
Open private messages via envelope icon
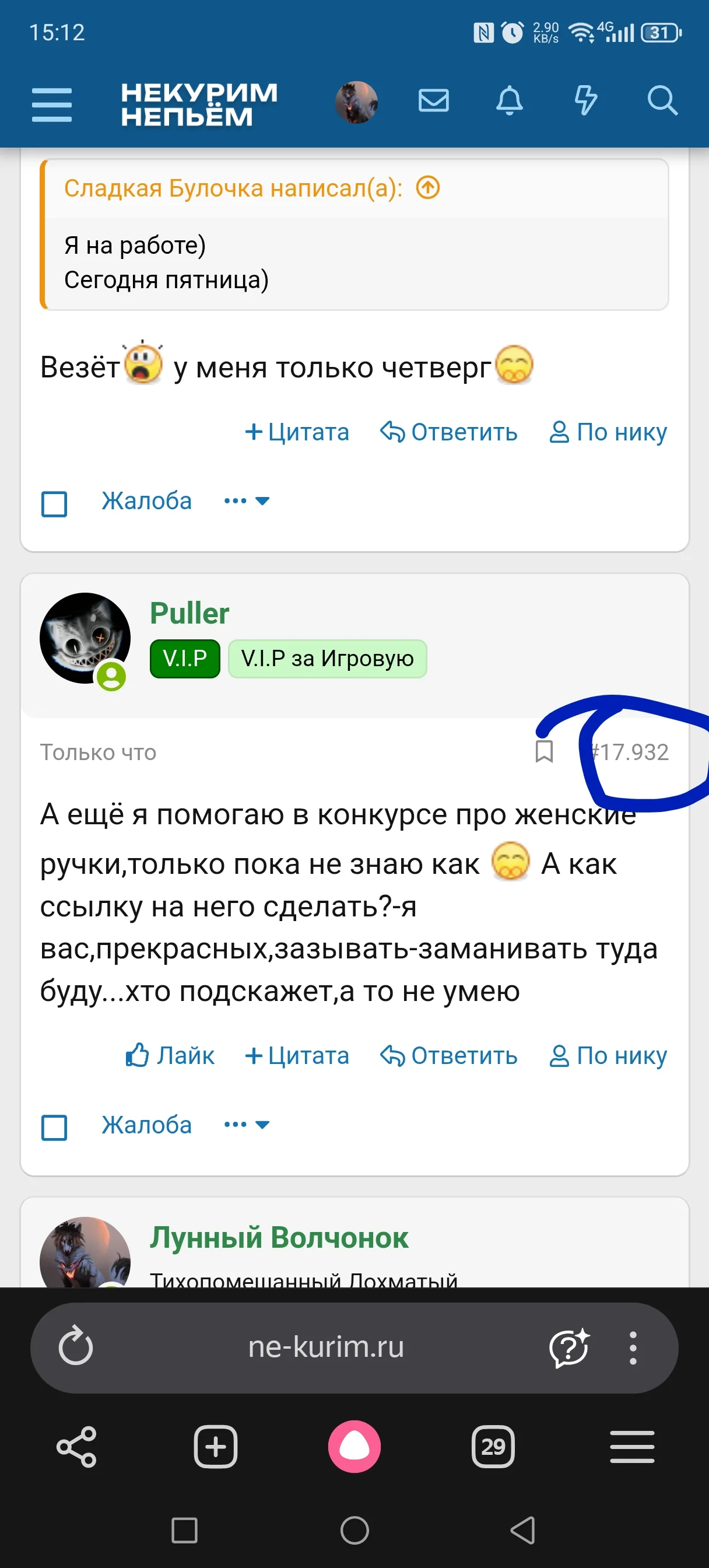click(434, 101)
